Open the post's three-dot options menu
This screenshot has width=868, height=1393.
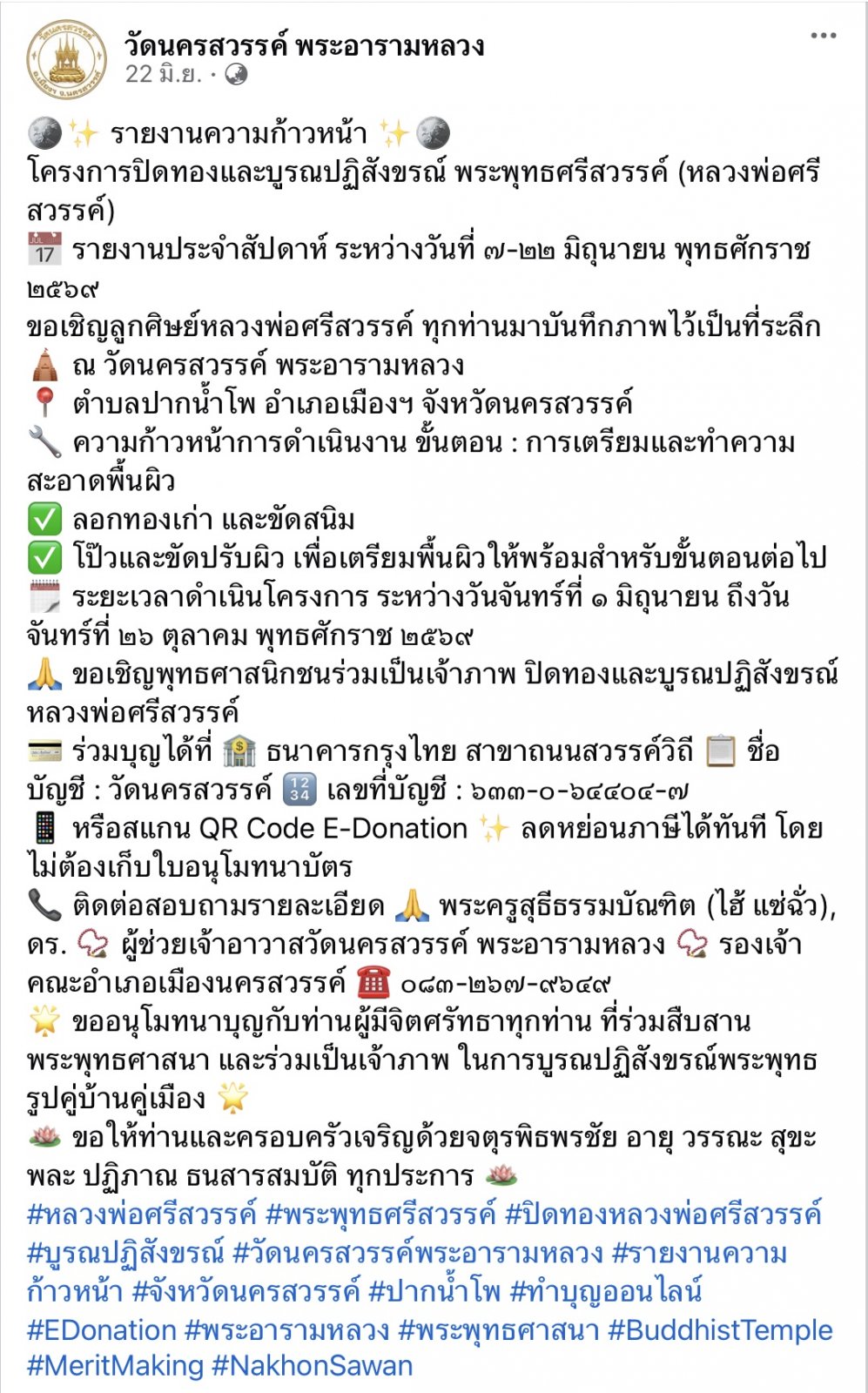(823, 36)
